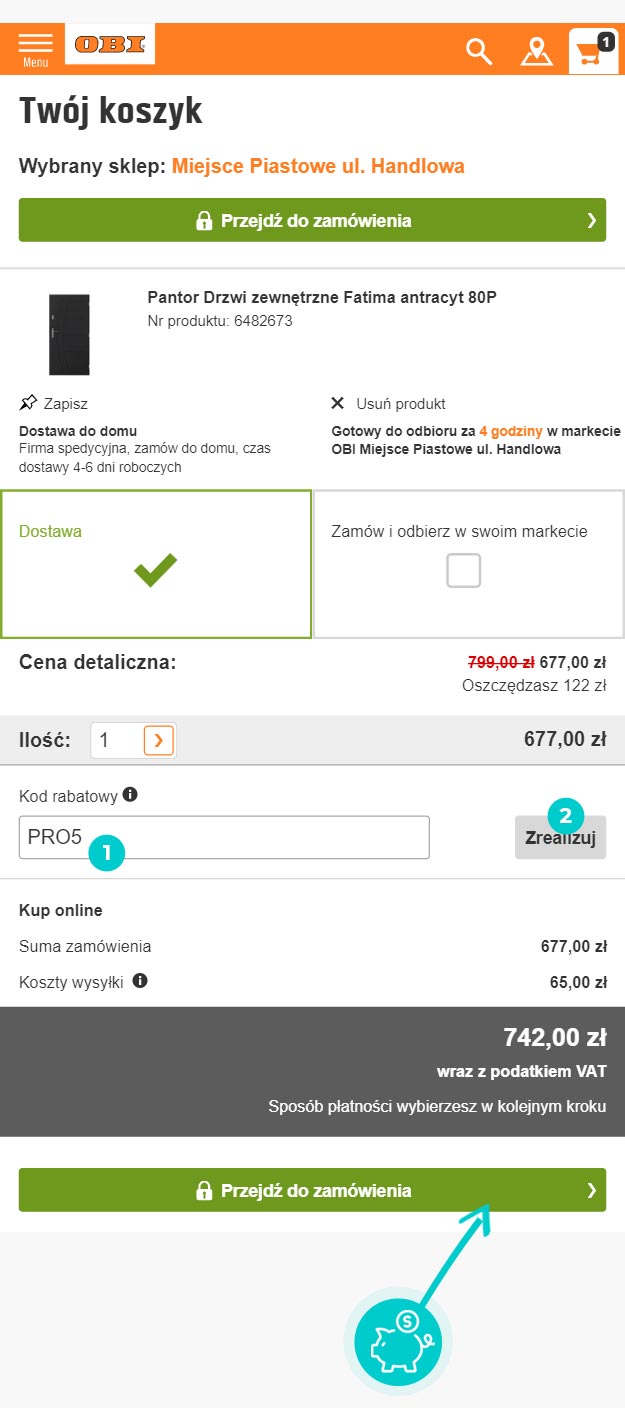Show info about Koszty wysyłki
The height and width of the screenshot is (1408, 625).
click(x=140, y=981)
